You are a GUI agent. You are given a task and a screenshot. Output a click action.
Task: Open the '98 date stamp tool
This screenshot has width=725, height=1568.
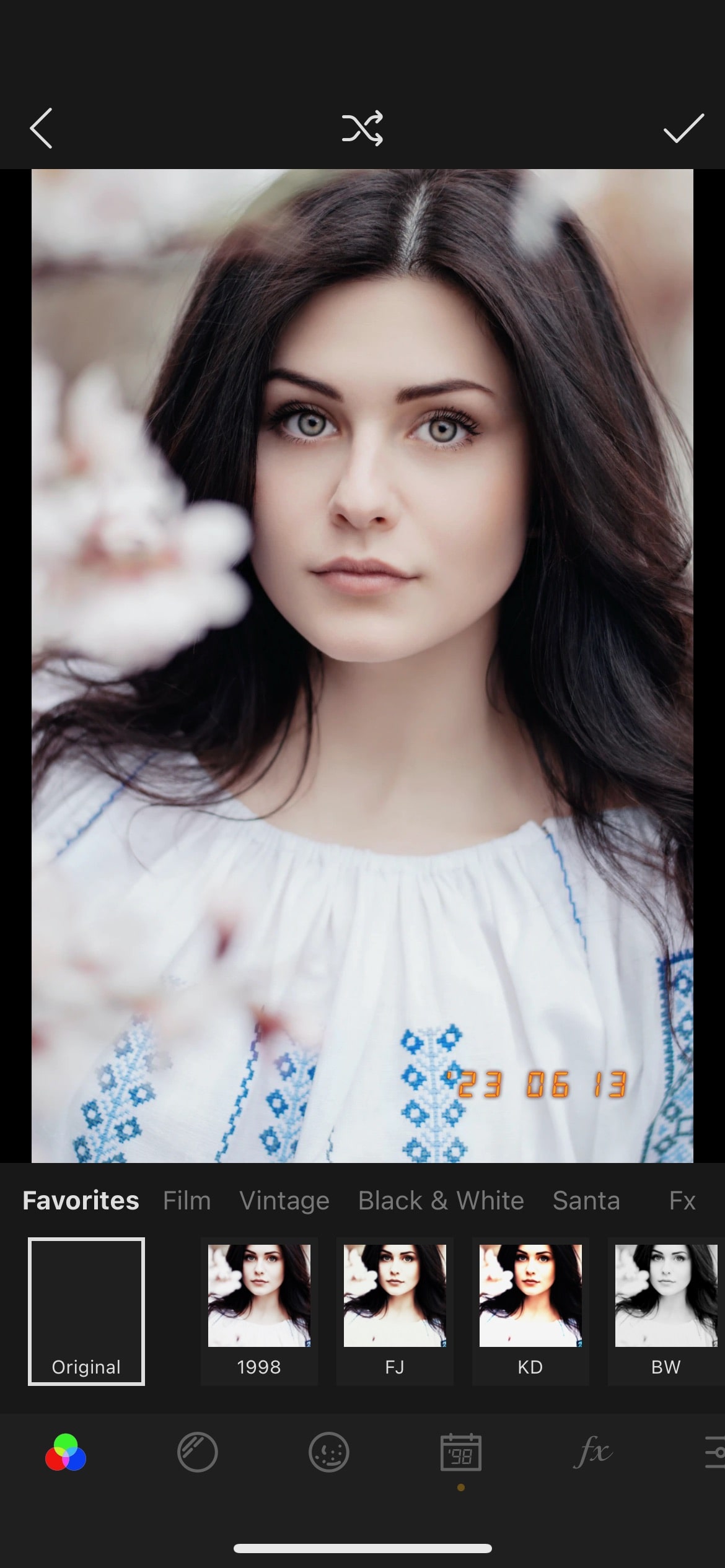click(461, 1452)
